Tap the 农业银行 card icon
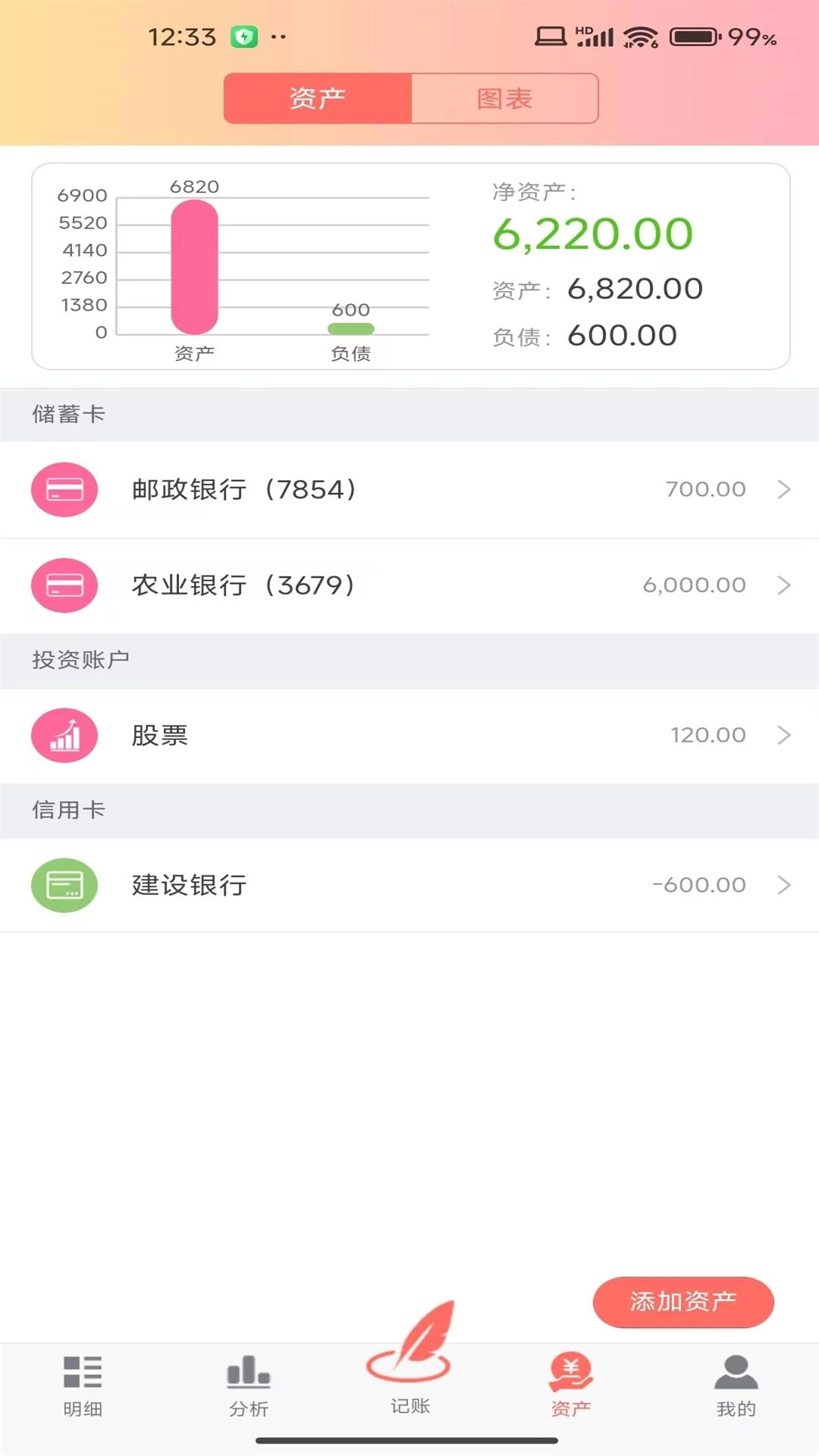Image resolution: width=819 pixels, height=1456 pixels. [64, 585]
